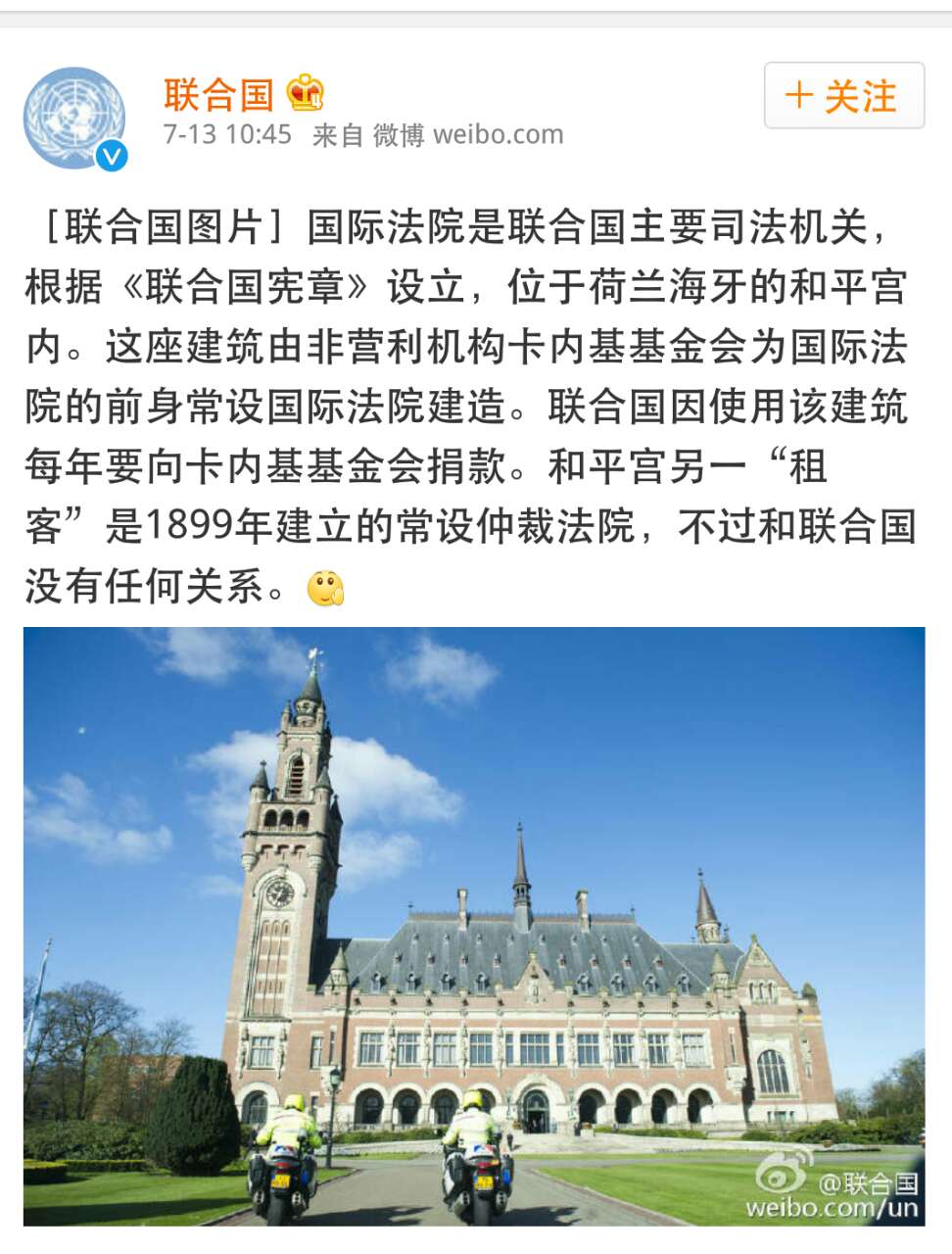Open the 联合国 username link
952x1254 pixels.
click(217, 95)
